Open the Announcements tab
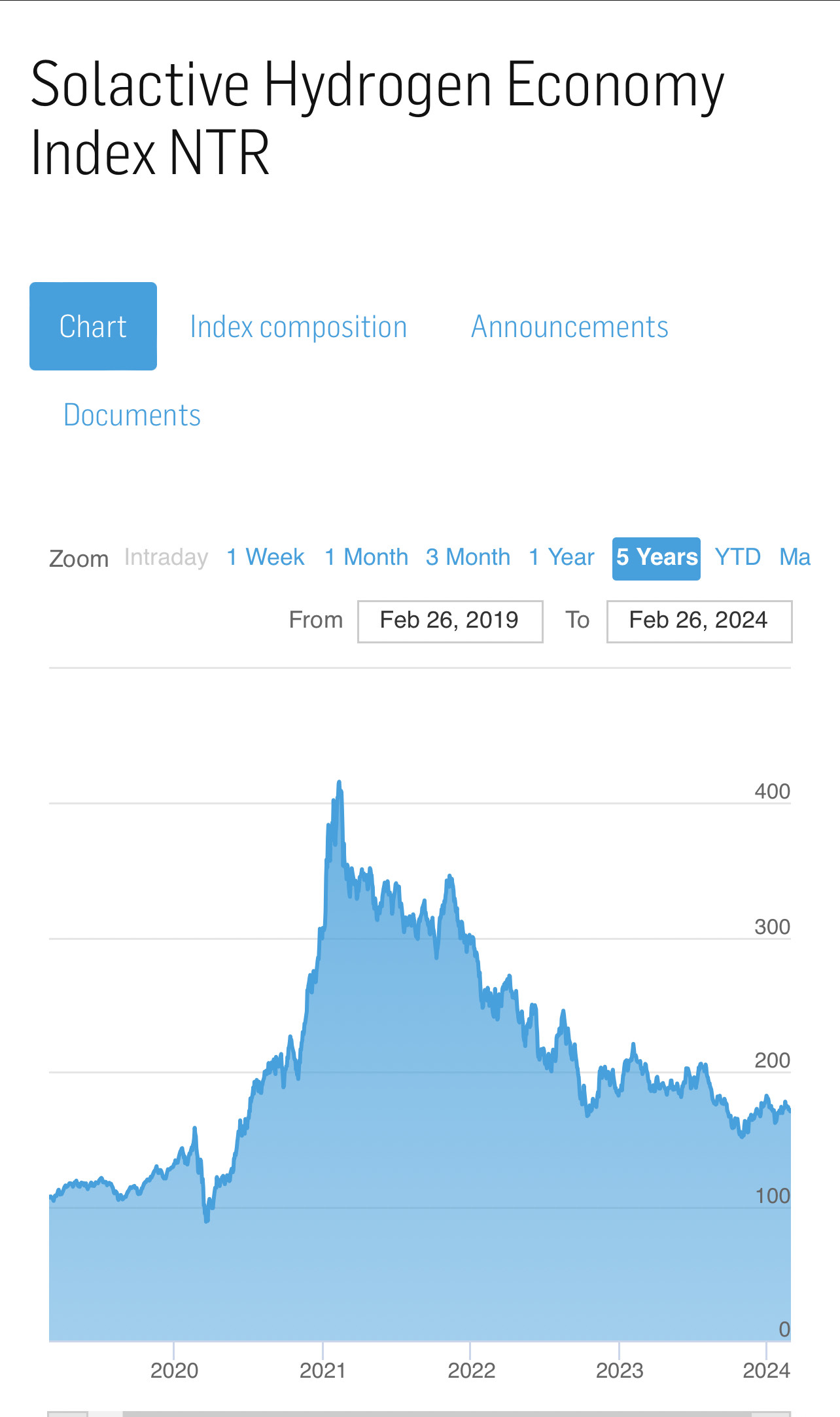840x1417 pixels. 569,327
